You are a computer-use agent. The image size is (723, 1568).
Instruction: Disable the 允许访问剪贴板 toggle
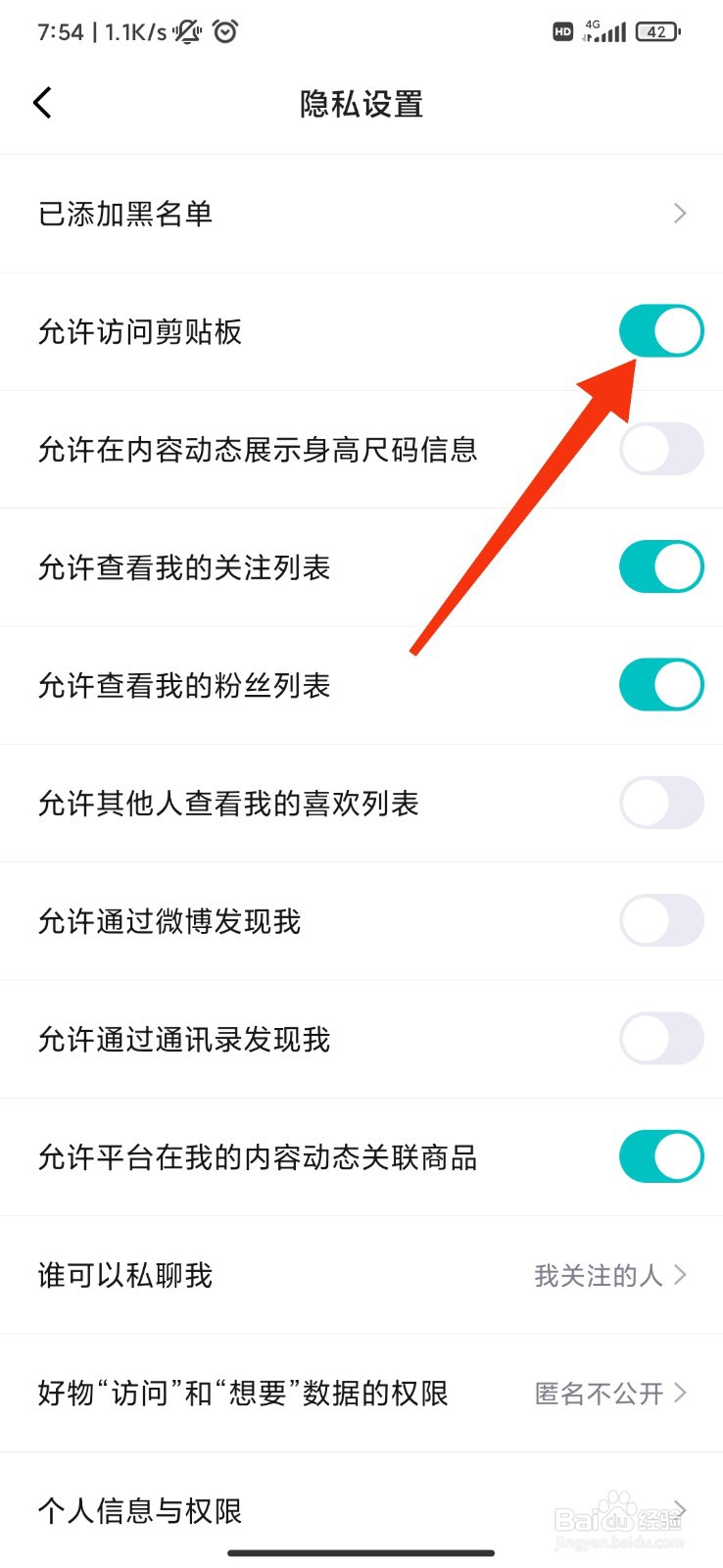(661, 331)
